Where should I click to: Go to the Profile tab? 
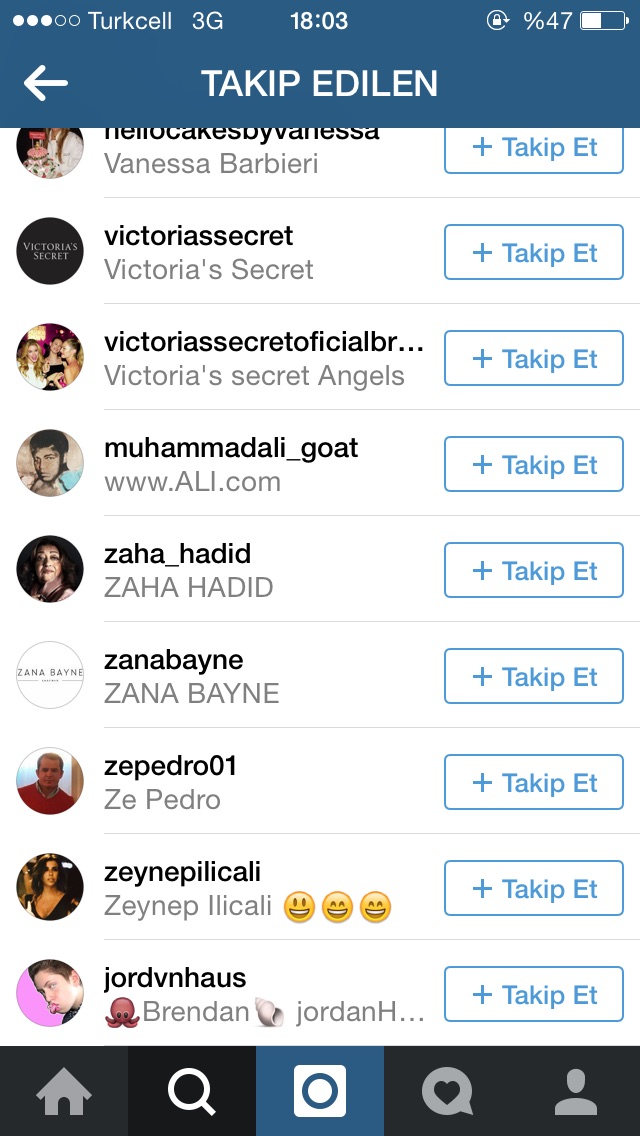click(x=575, y=1091)
